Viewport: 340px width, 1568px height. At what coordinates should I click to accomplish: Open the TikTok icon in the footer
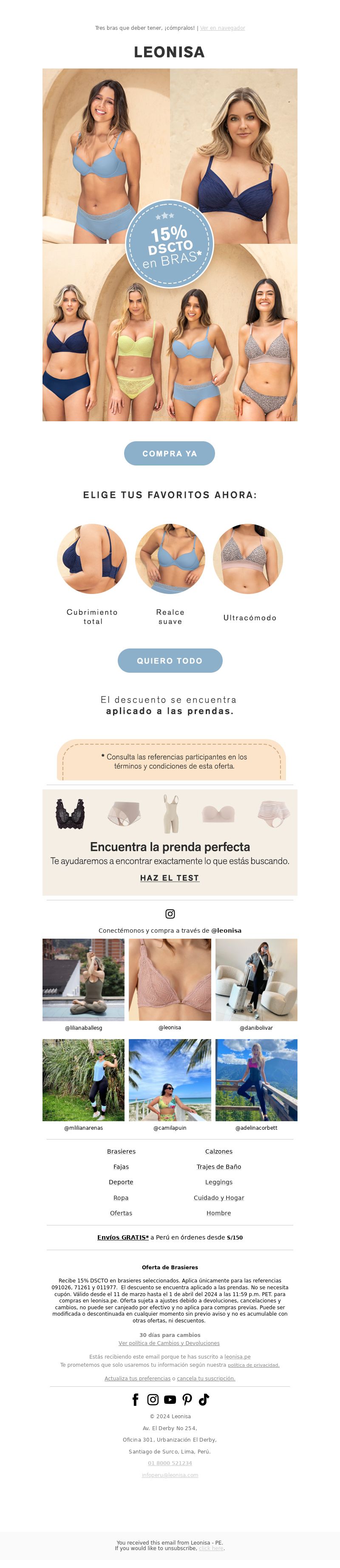204,1399
